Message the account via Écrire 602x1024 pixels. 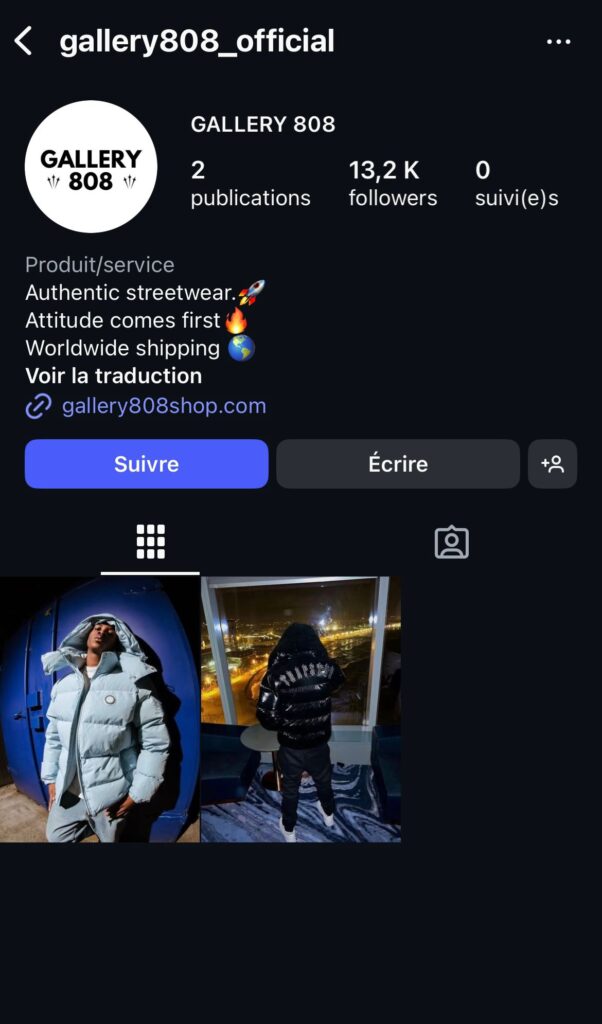click(398, 464)
